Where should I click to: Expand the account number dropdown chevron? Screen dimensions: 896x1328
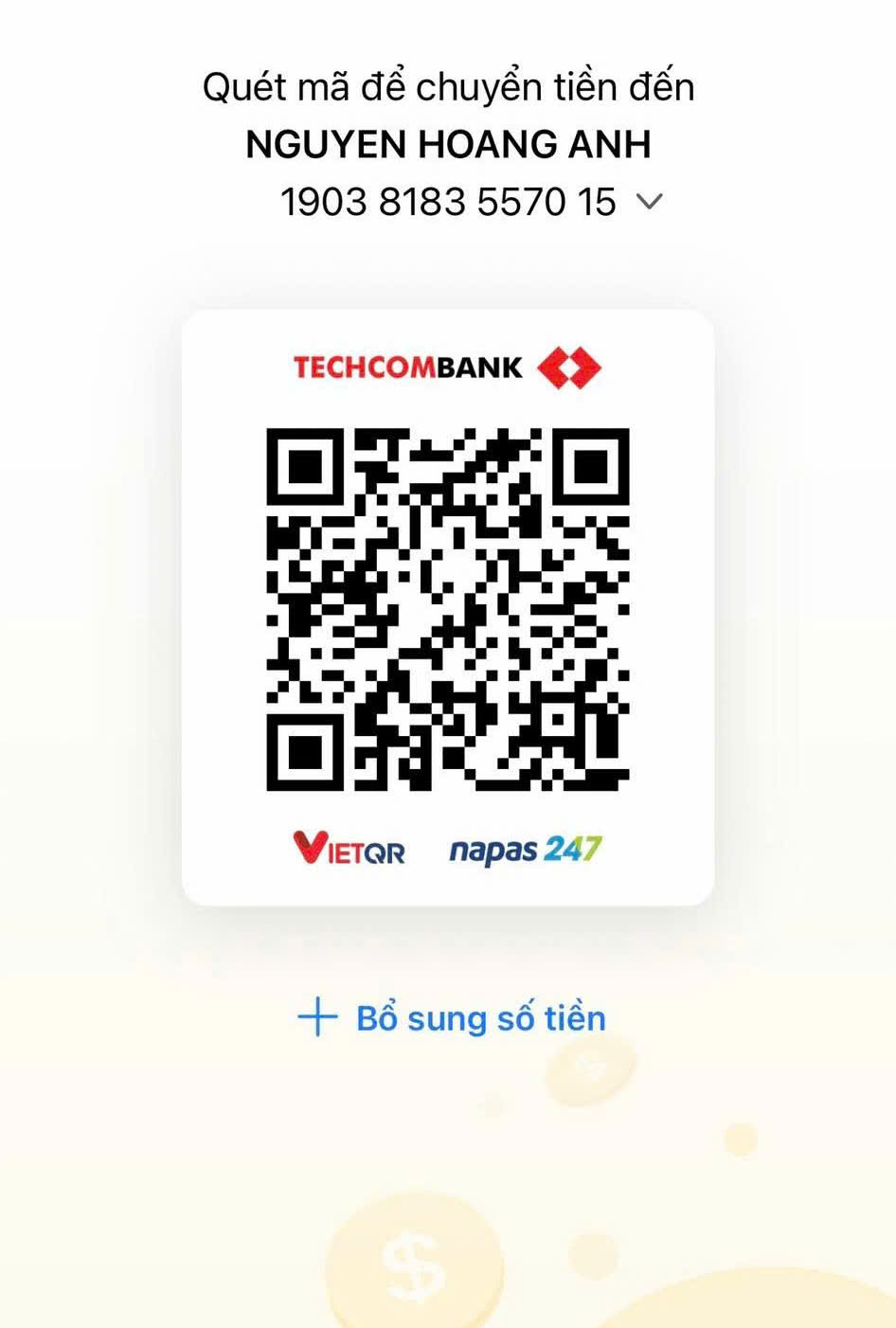click(650, 202)
